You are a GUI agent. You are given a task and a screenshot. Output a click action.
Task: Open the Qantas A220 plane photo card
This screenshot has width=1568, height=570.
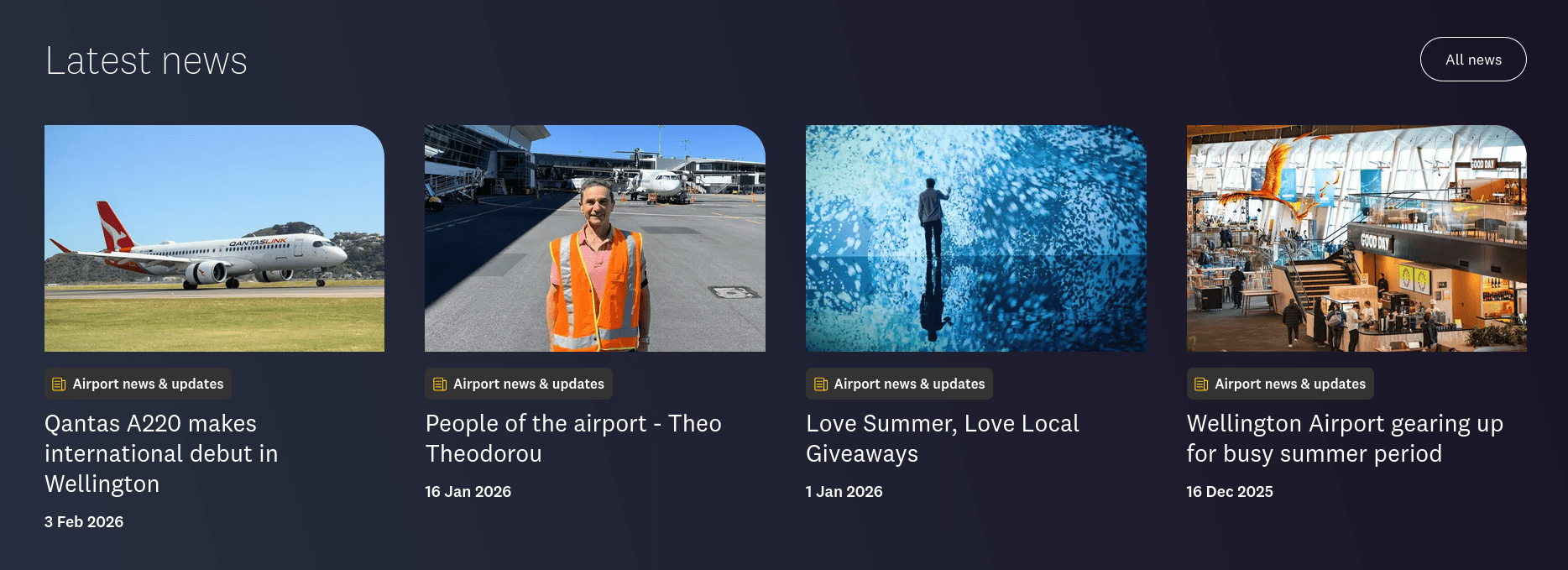pos(214,238)
